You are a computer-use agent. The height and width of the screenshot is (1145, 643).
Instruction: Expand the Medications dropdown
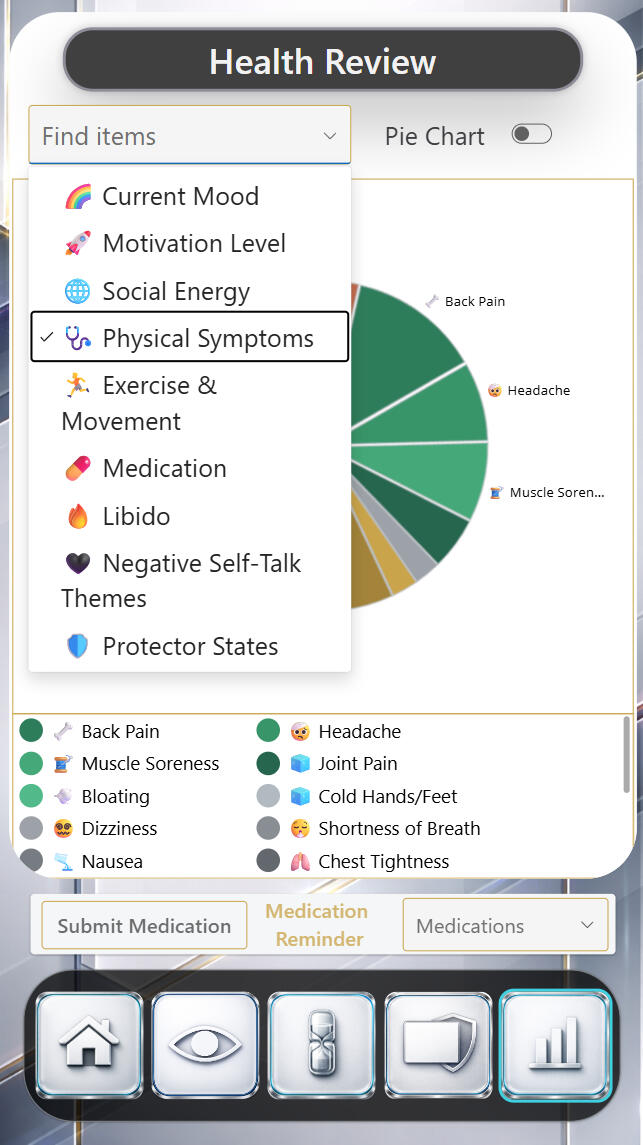coord(505,926)
